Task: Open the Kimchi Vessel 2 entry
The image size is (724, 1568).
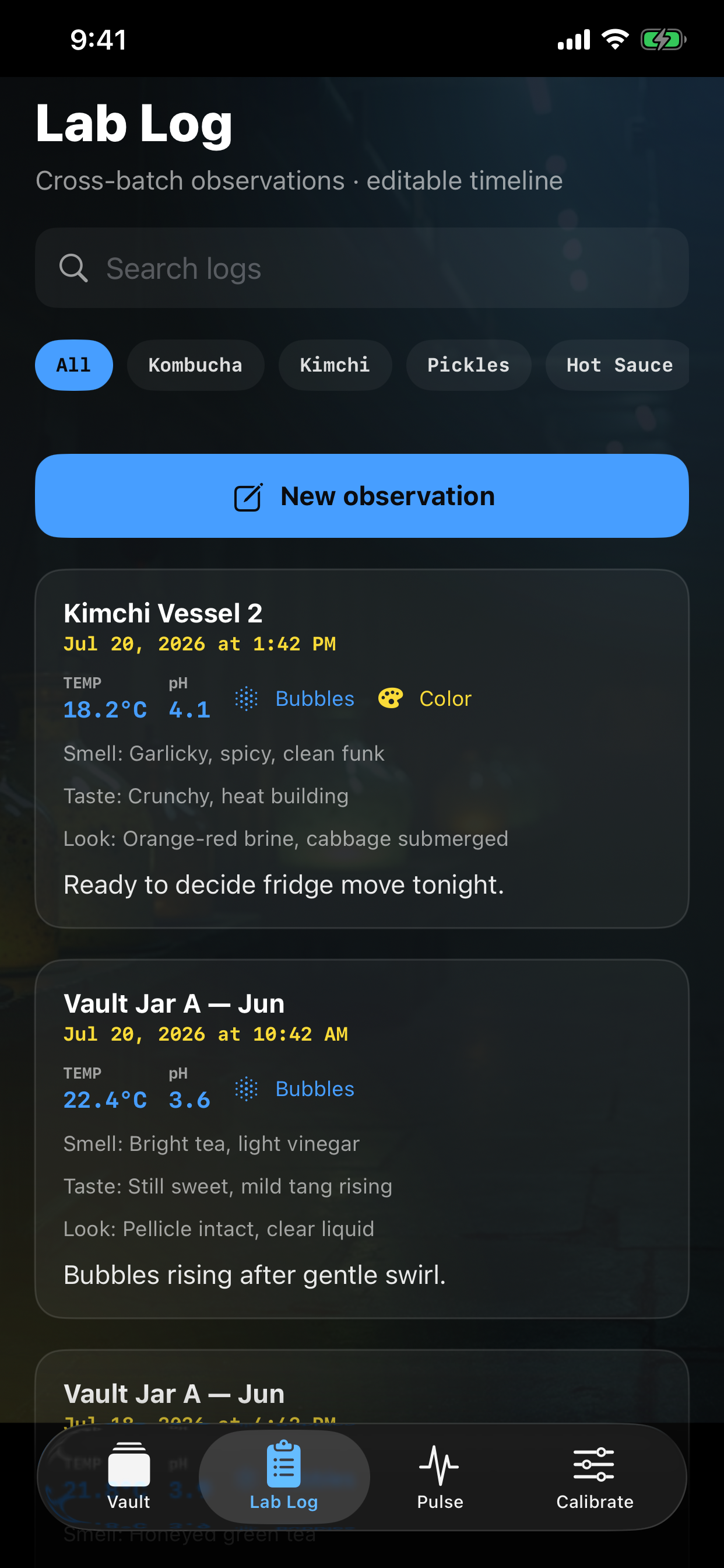Action: [x=362, y=748]
